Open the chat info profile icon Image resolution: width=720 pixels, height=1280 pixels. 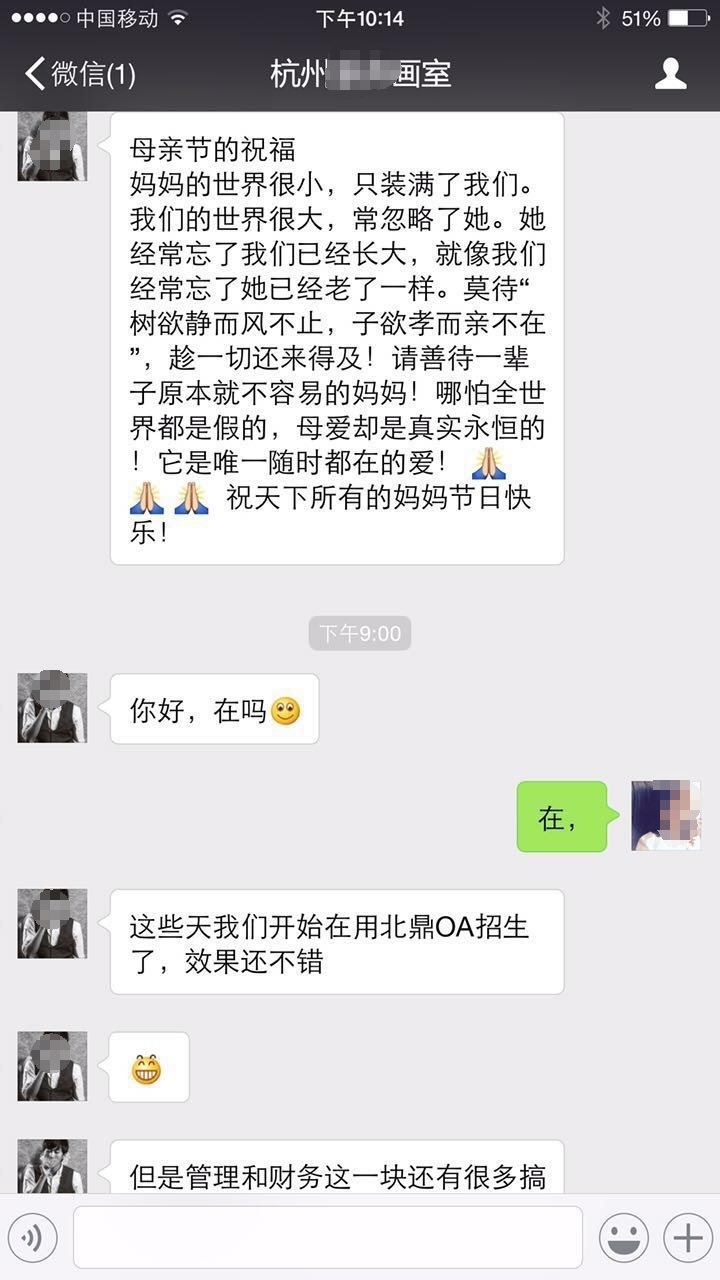(x=670, y=74)
